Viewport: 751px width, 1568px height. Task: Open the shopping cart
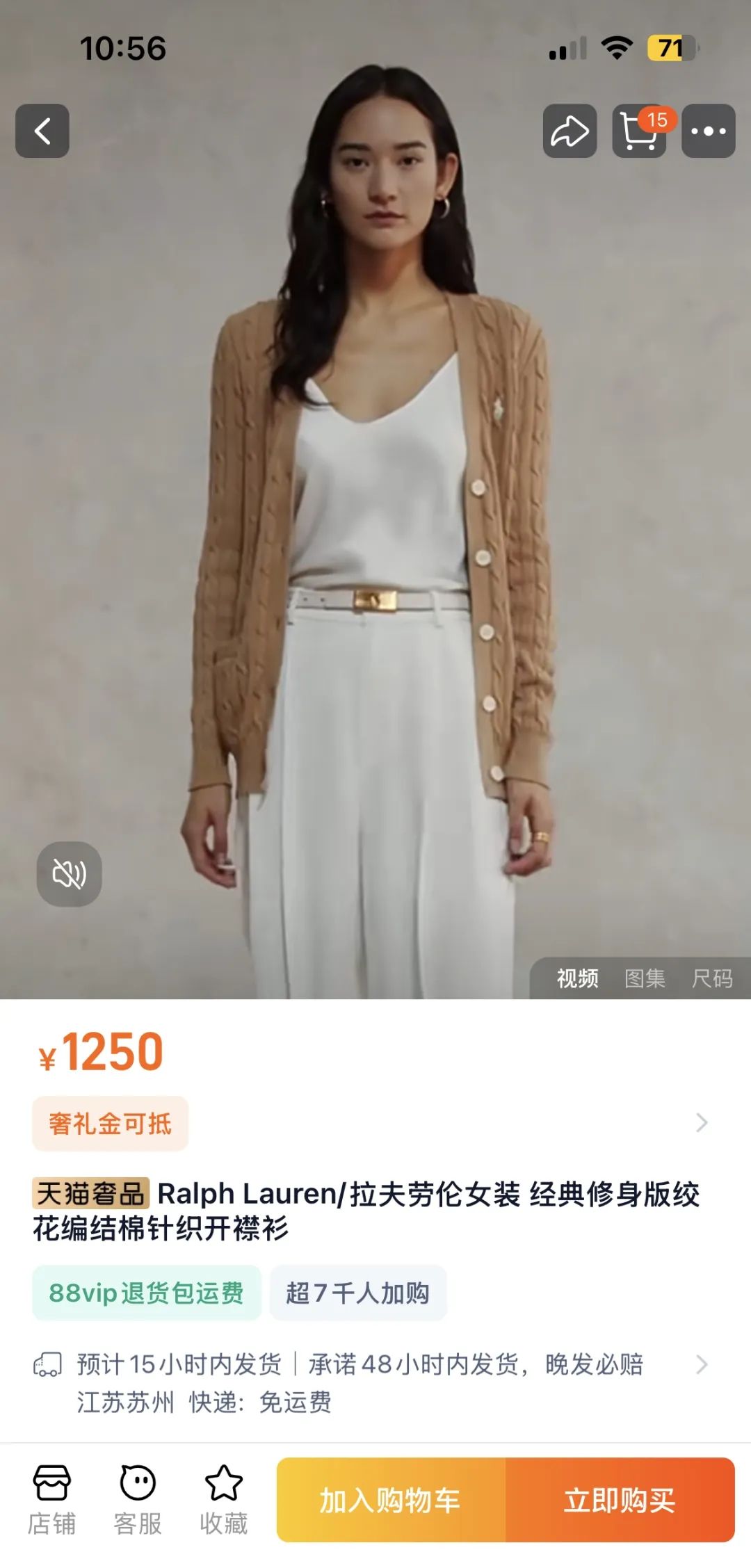[639, 131]
